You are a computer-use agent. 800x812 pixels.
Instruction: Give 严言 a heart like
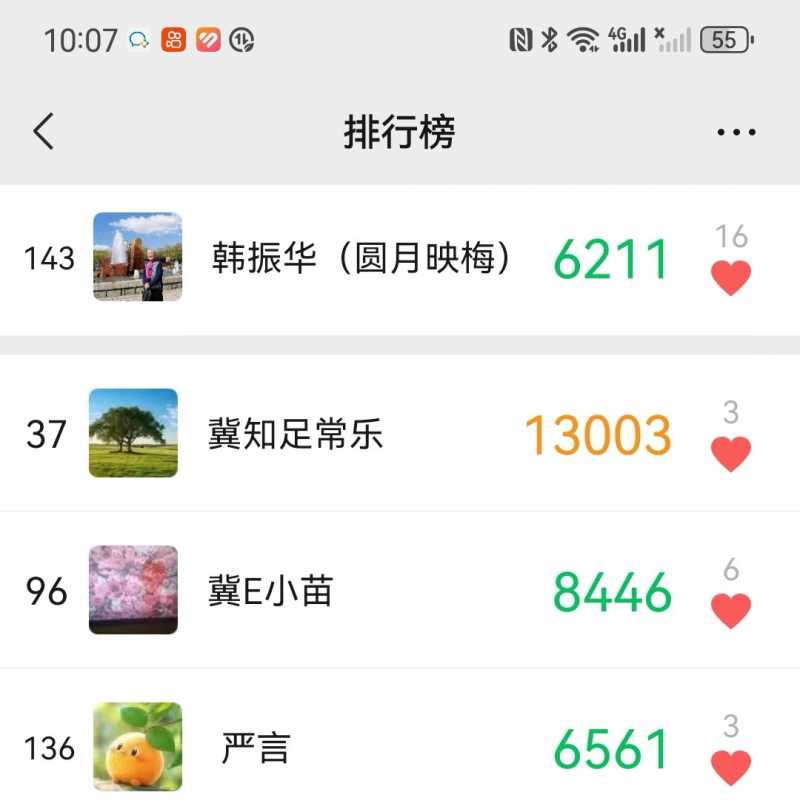click(731, 767)
